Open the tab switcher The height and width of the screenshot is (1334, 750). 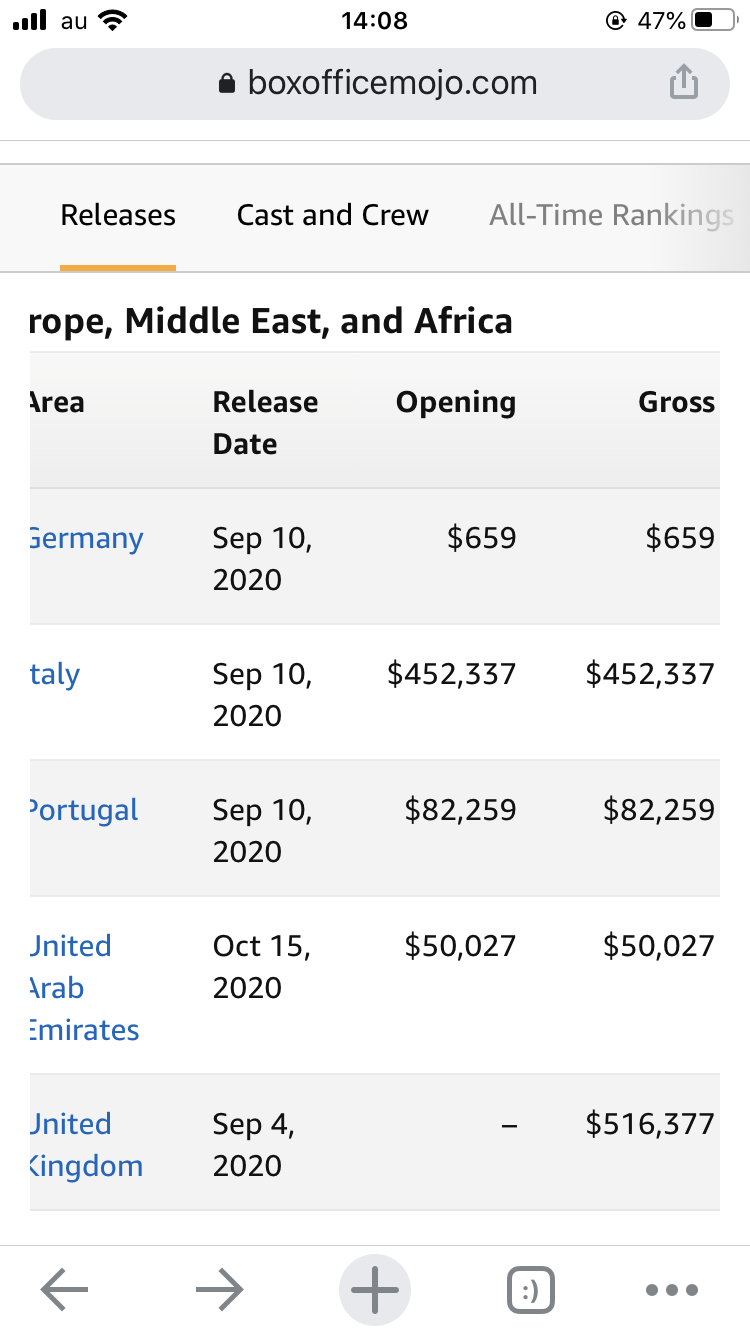click(x=531, y=1290)
